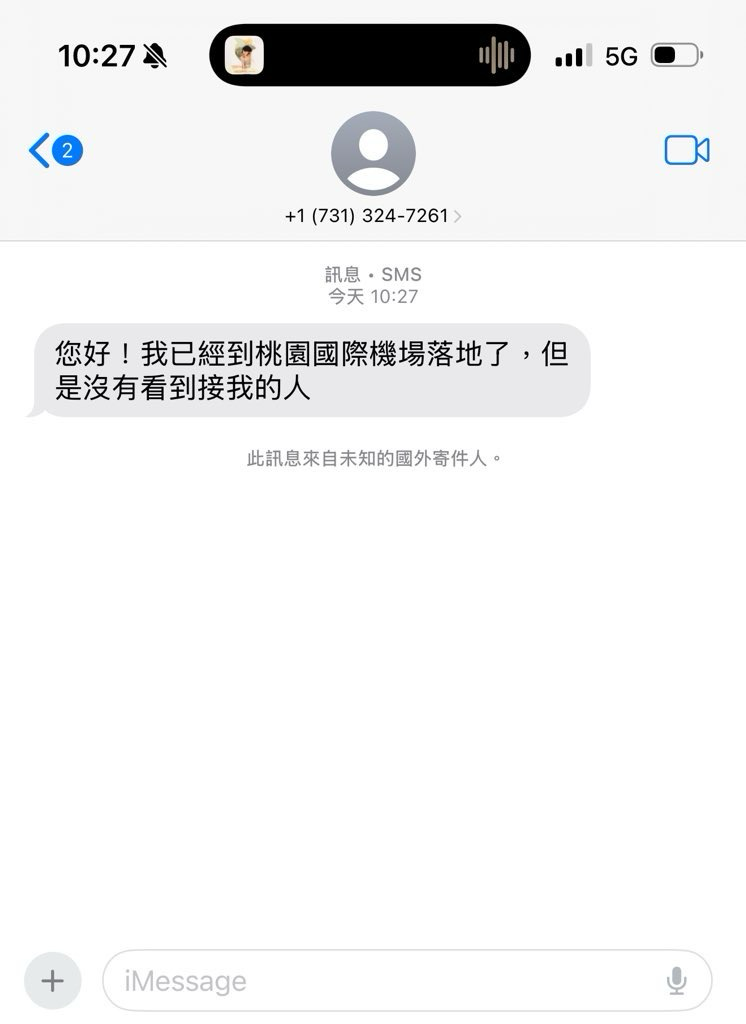Record an audio message with the microphone
The height and width of the screenshot is (1024, 746).
tap(677, 980)
